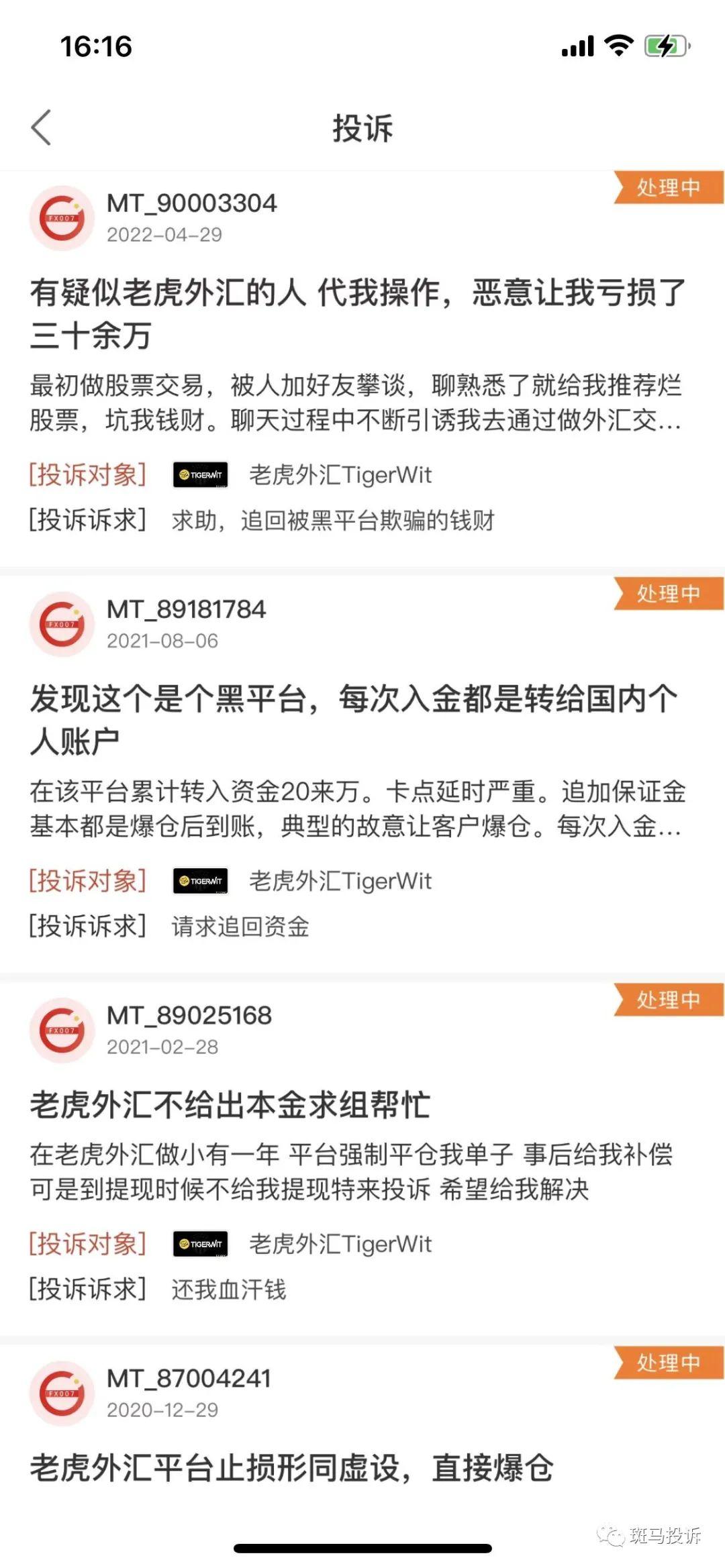Open the FX007 avatar of MT_89025168
Screen dimensions: 725x1568
[x=61, y=1031]
